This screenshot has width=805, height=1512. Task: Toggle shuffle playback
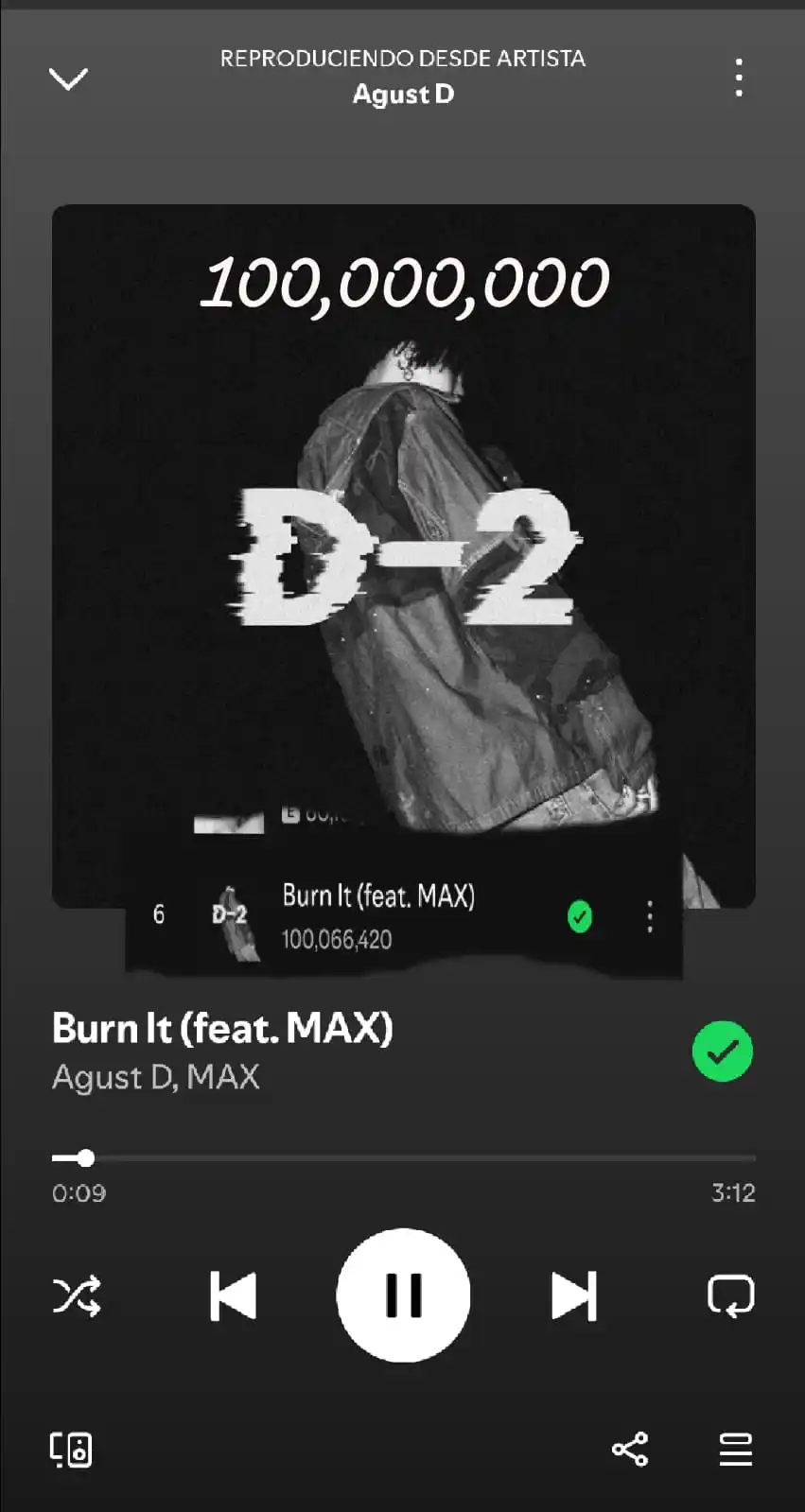pos(76,1295)
